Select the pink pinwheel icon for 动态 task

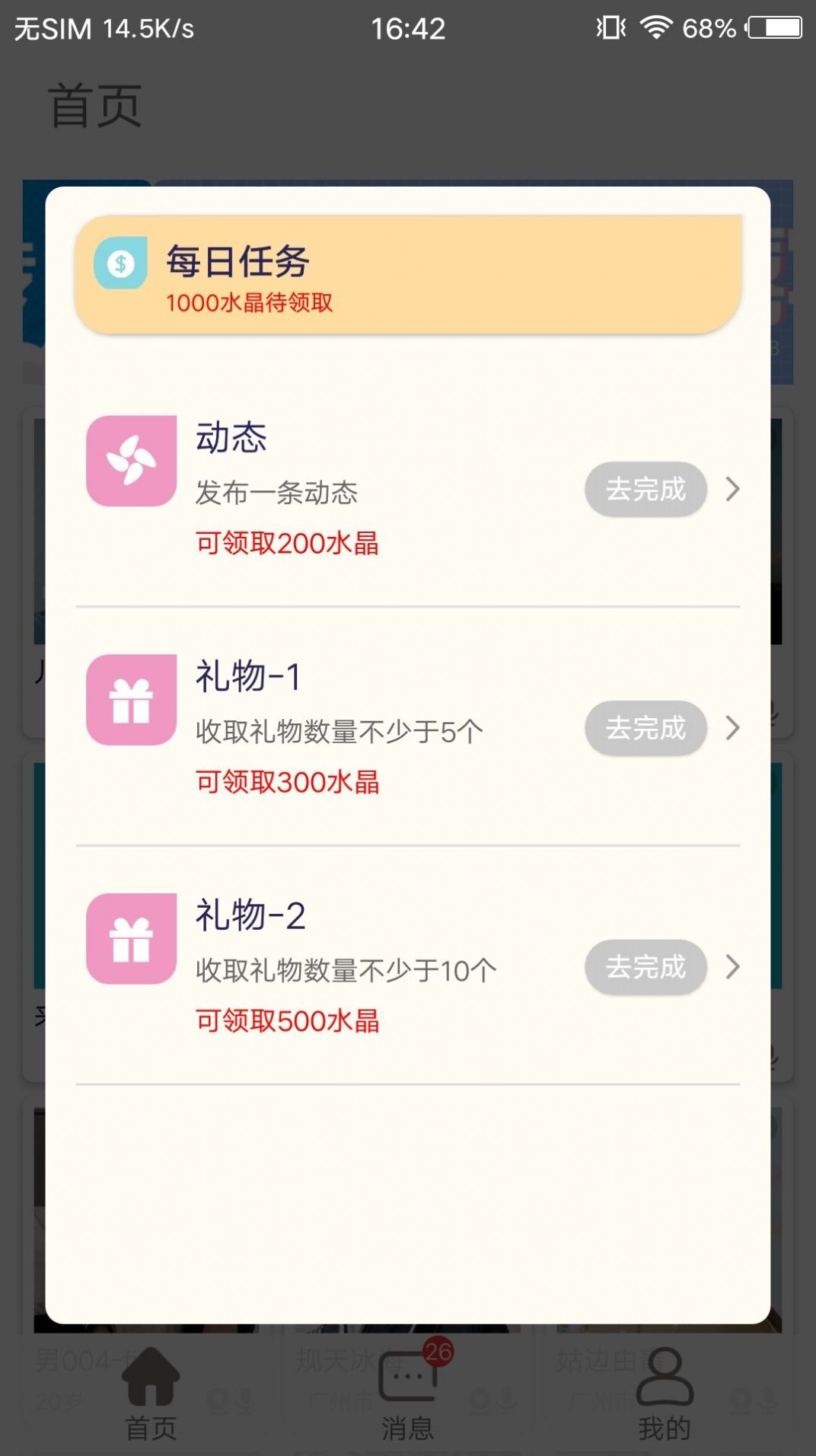(130, 461)
